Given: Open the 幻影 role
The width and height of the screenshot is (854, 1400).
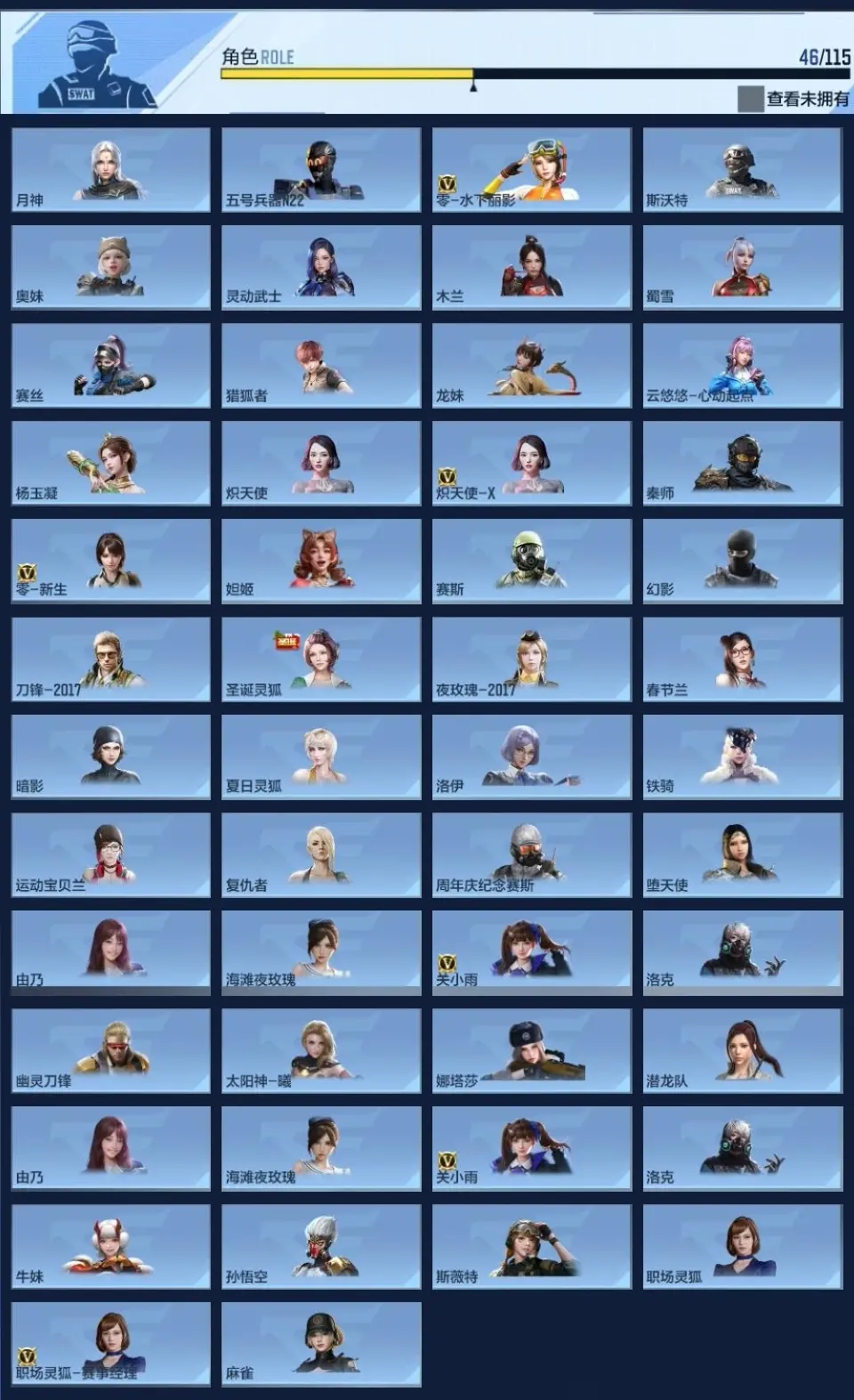Looking at the screenshot, I should click(742, 561).
